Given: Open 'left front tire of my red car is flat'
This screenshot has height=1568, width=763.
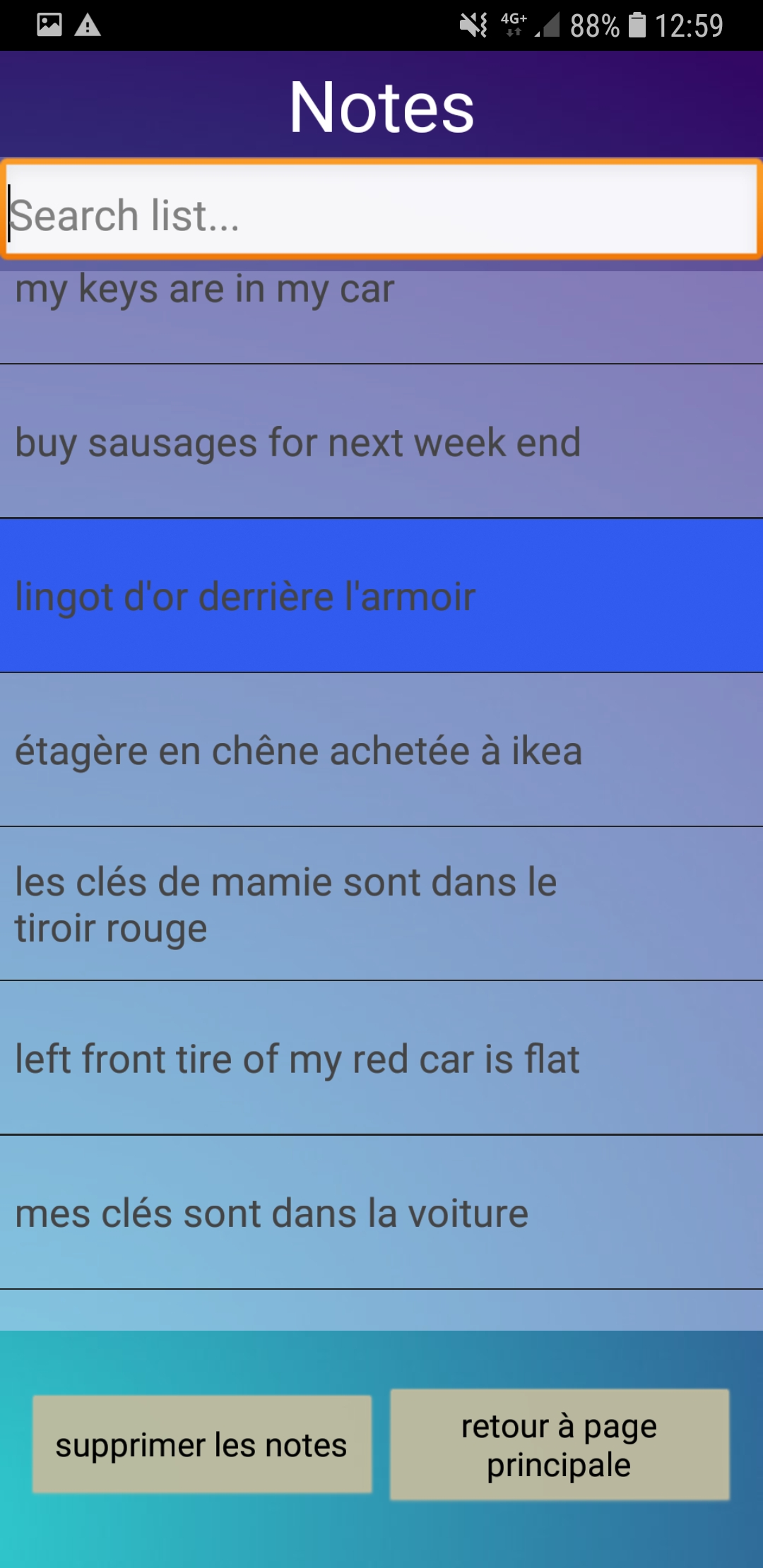Looking at the screenshot, I should pyautogui.click(x=381, y=1058).
